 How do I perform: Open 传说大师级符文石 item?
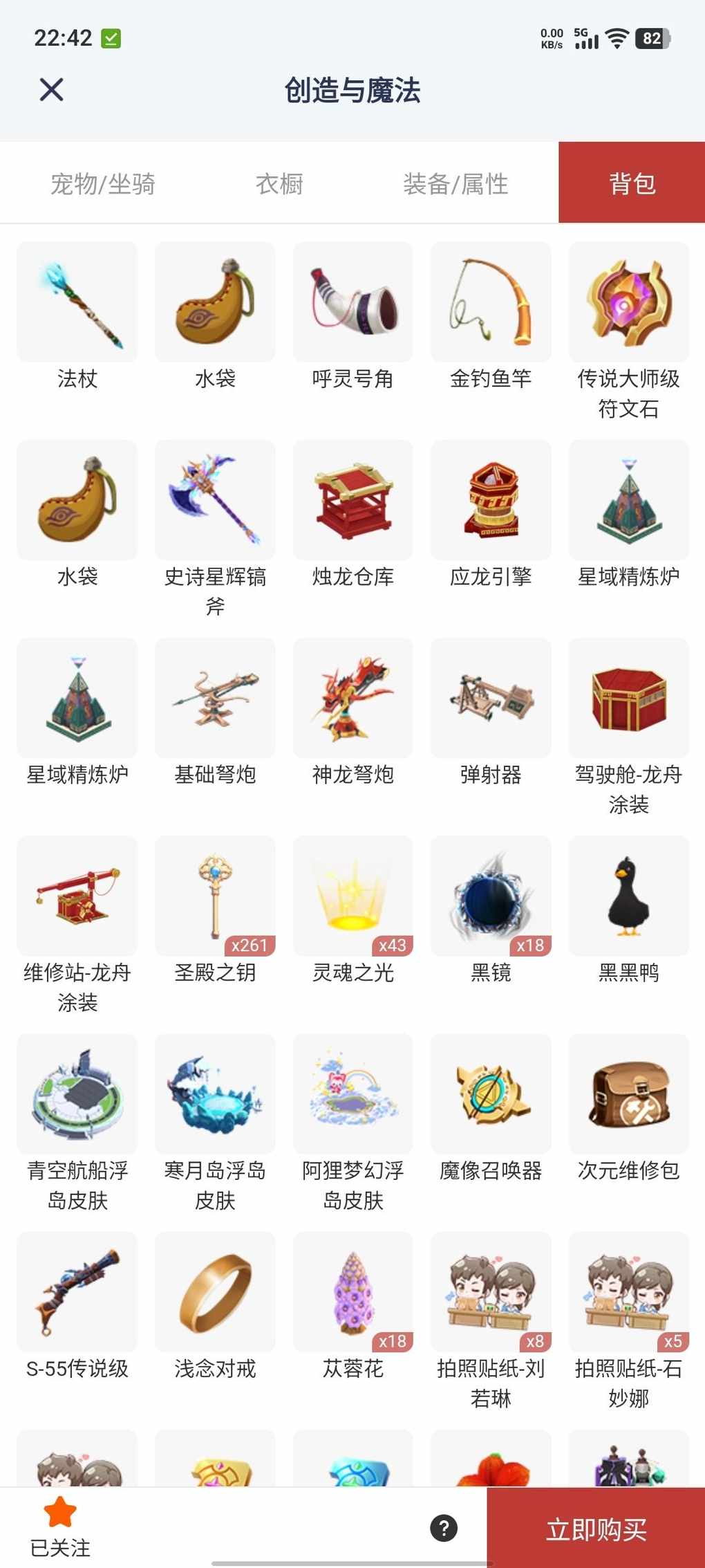tap(628, 303)
